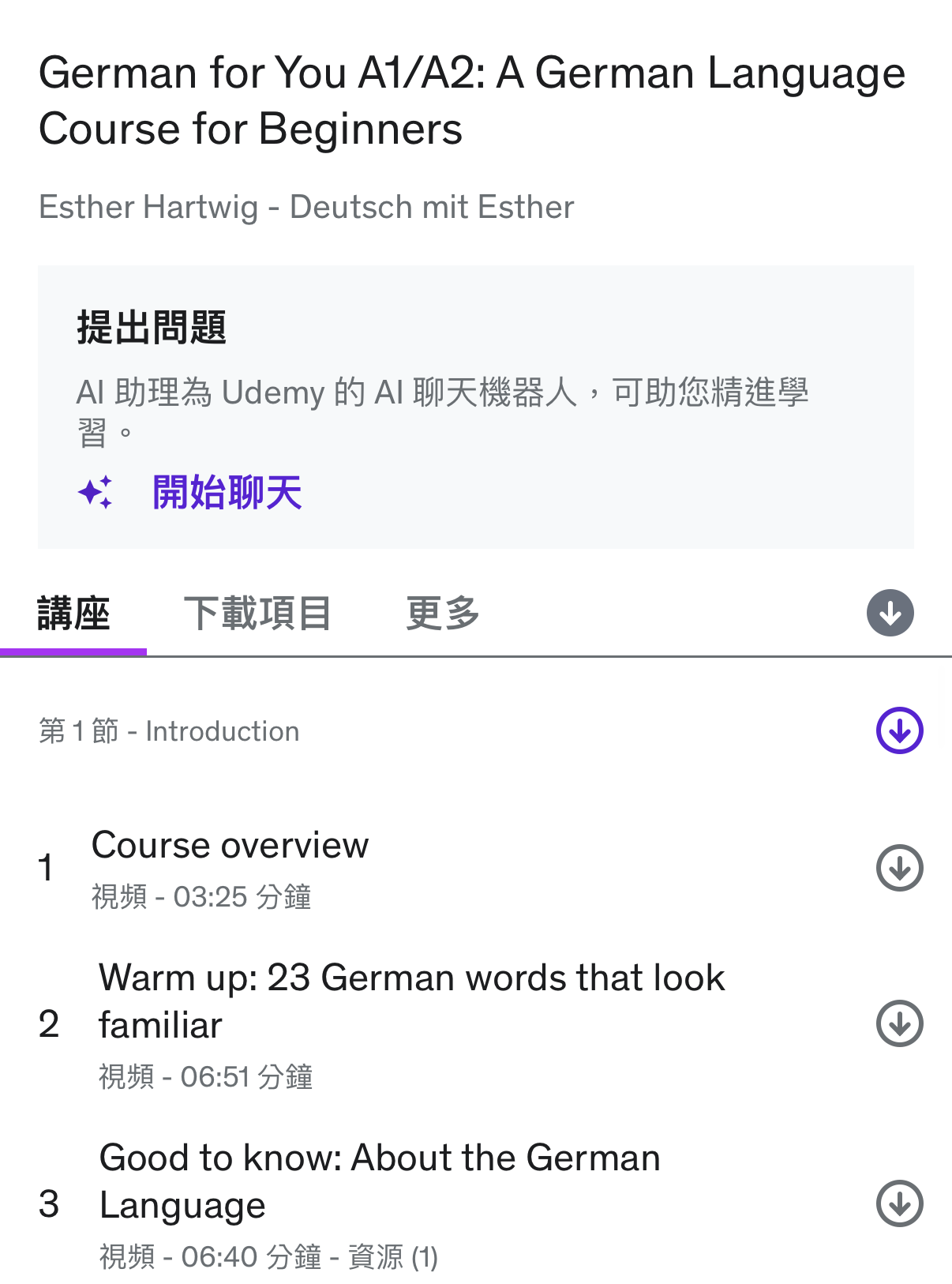Viewport: 952px width, 1284px height.
Task: Download the entire course with the filled arrow icon
Action: (890, 613)
